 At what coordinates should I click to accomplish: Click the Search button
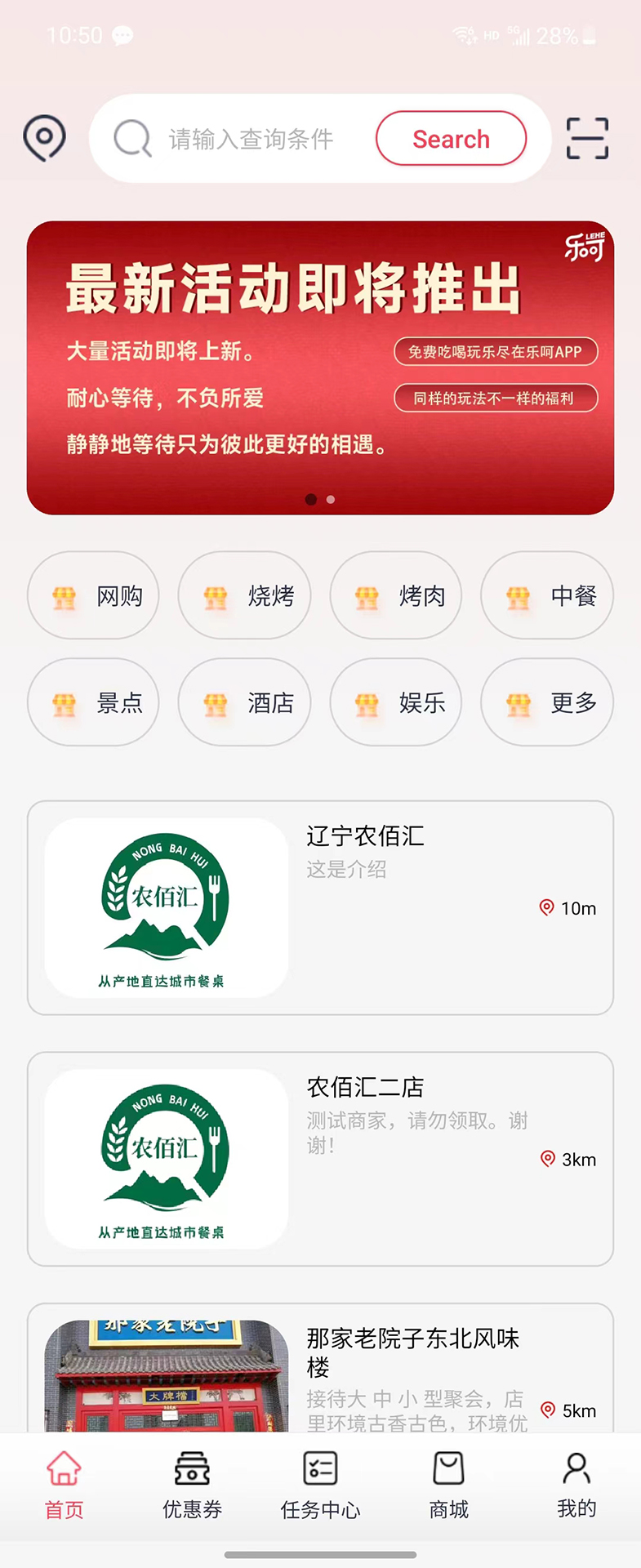pyautogui.click(x=450, y=138)
